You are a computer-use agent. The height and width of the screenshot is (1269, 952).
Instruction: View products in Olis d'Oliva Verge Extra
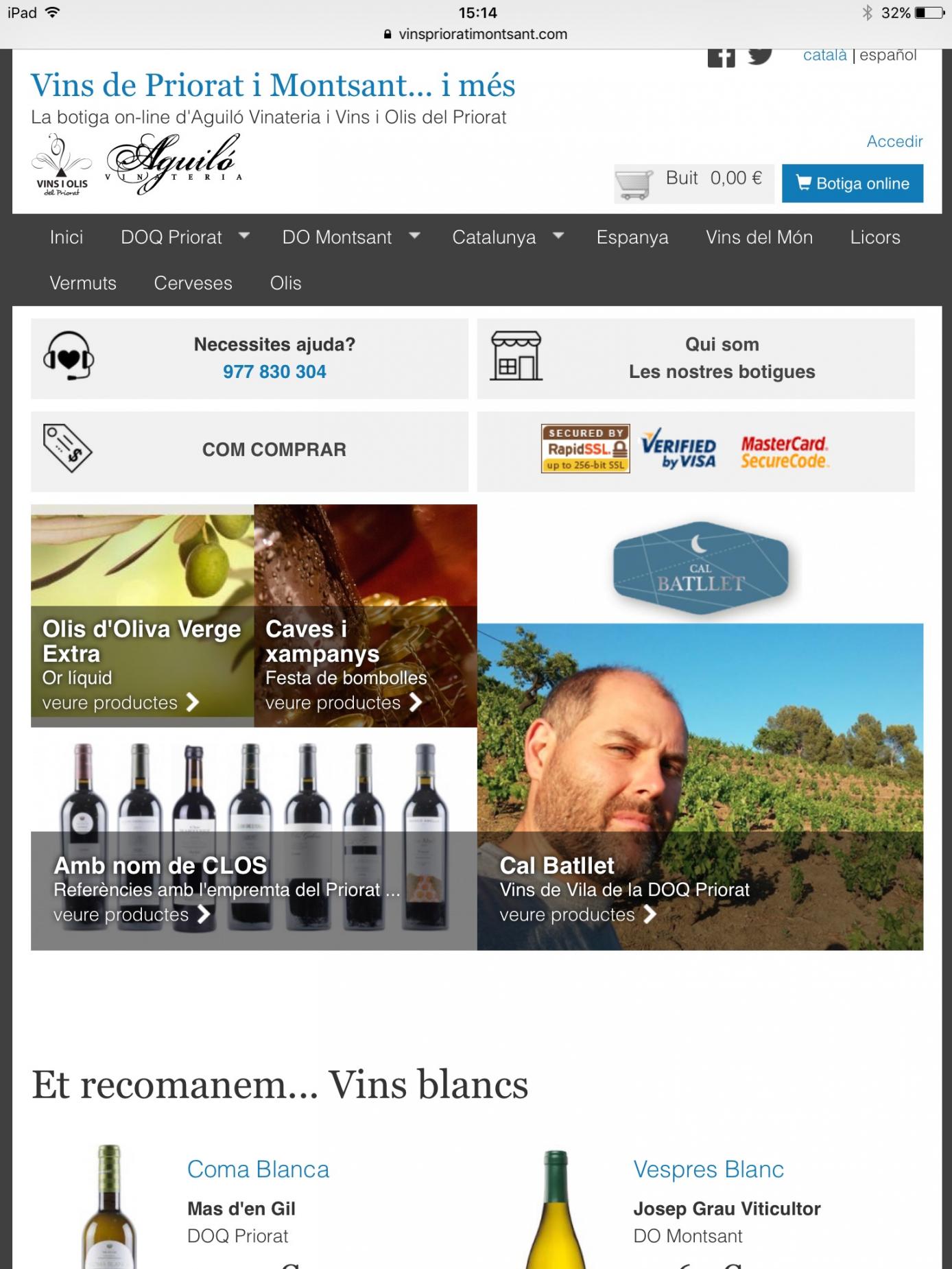point(121,702)
